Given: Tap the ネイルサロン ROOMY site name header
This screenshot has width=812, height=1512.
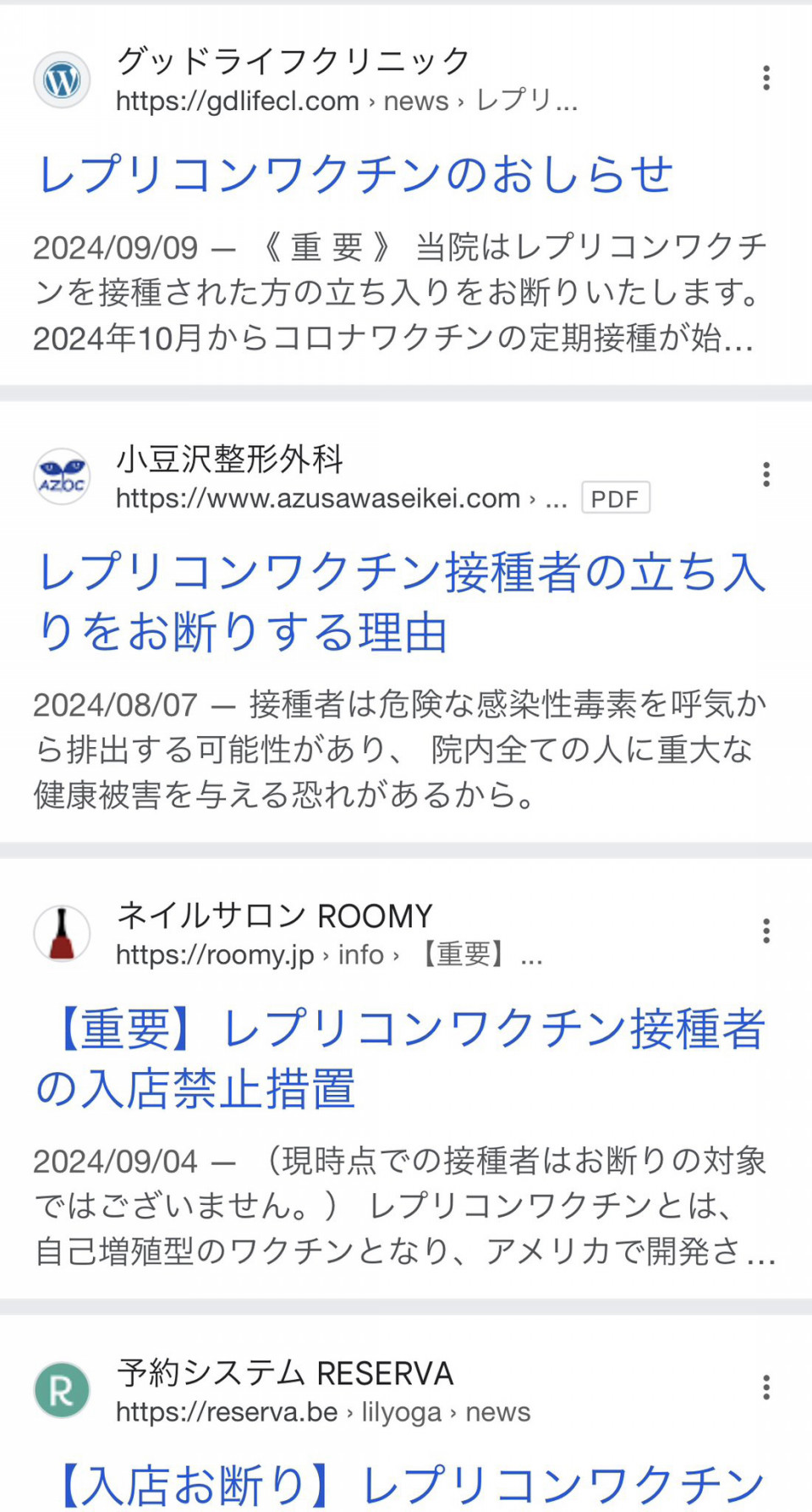Looking at the screenshot, I should click(x=274, y=915).
